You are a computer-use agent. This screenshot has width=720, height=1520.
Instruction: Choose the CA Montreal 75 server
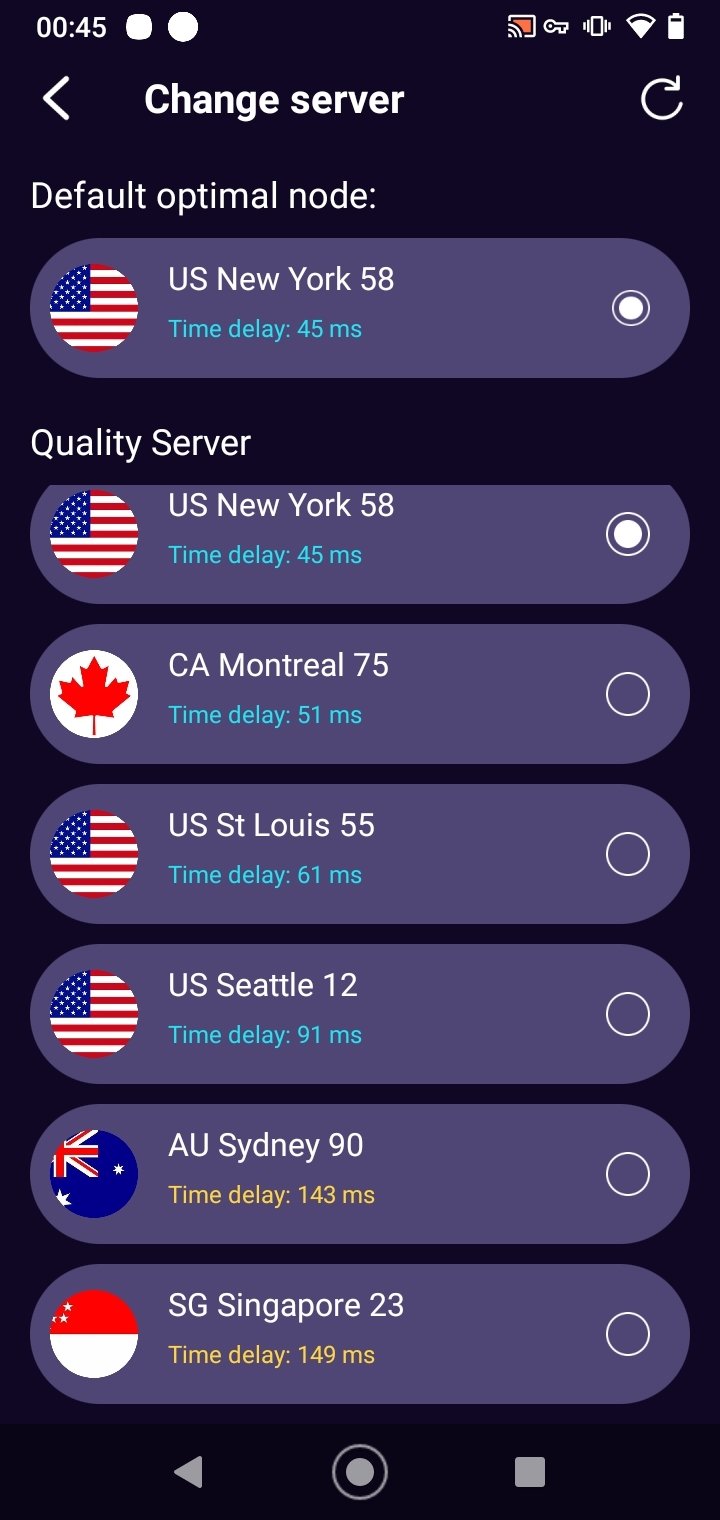[628, 694]
